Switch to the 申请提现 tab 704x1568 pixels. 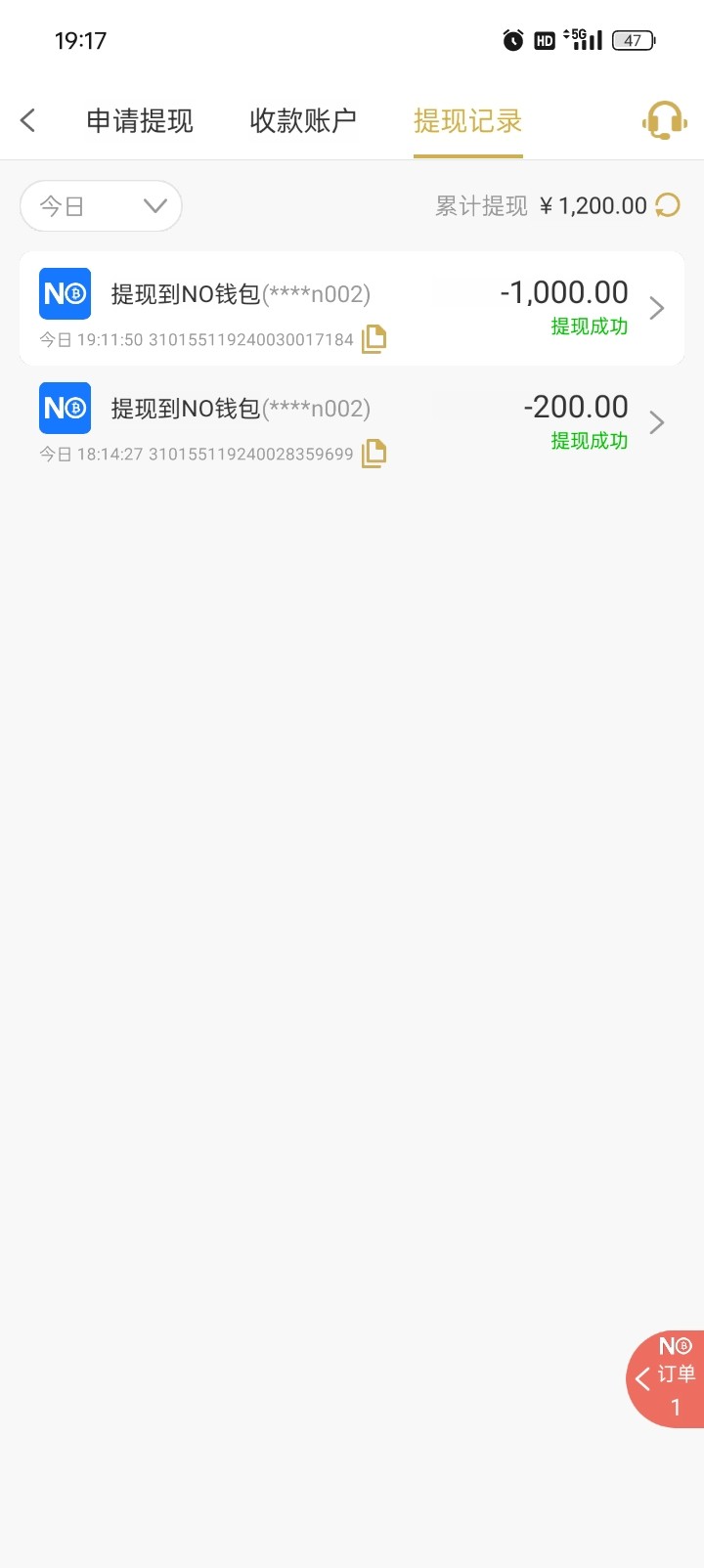point(140,120)
